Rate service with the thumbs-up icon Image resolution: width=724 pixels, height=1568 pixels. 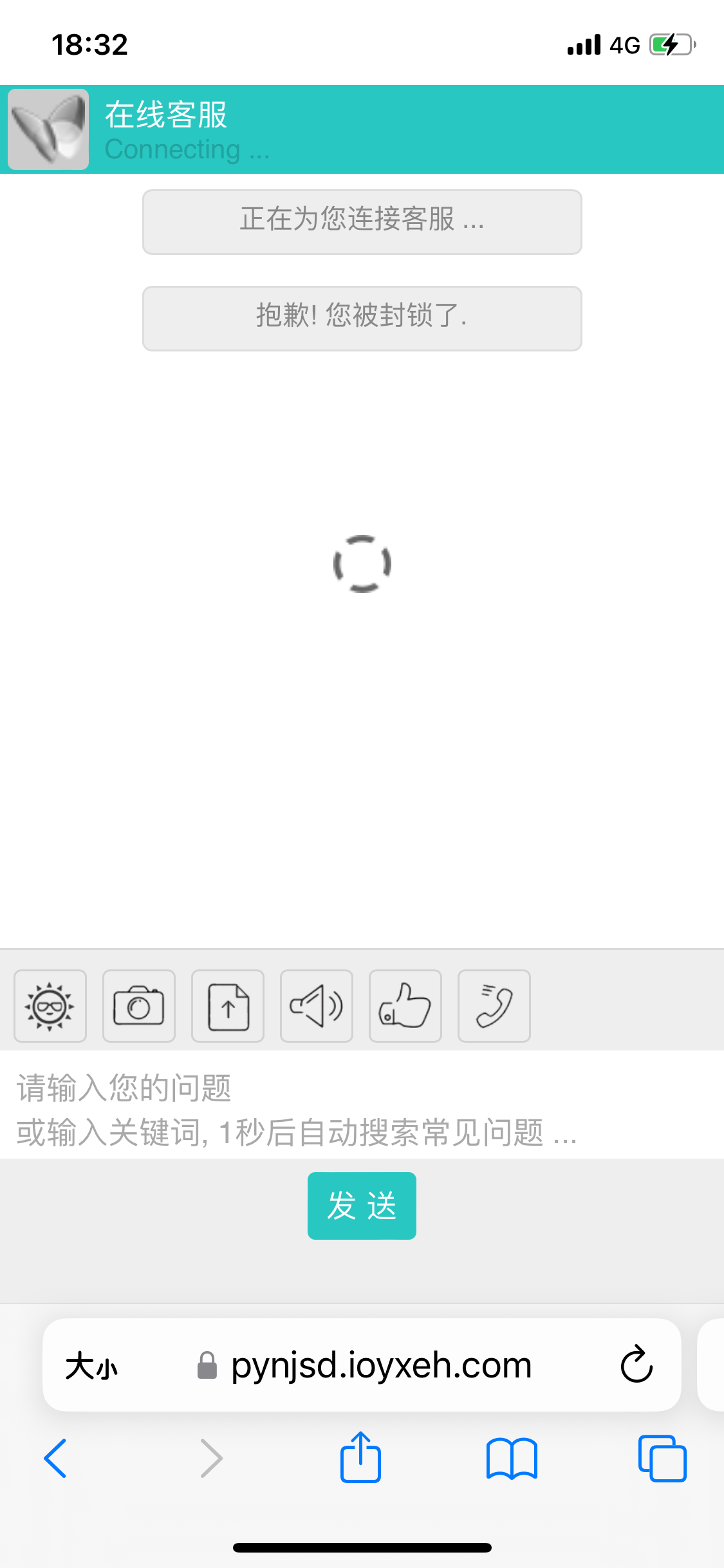coord(405,1006)
